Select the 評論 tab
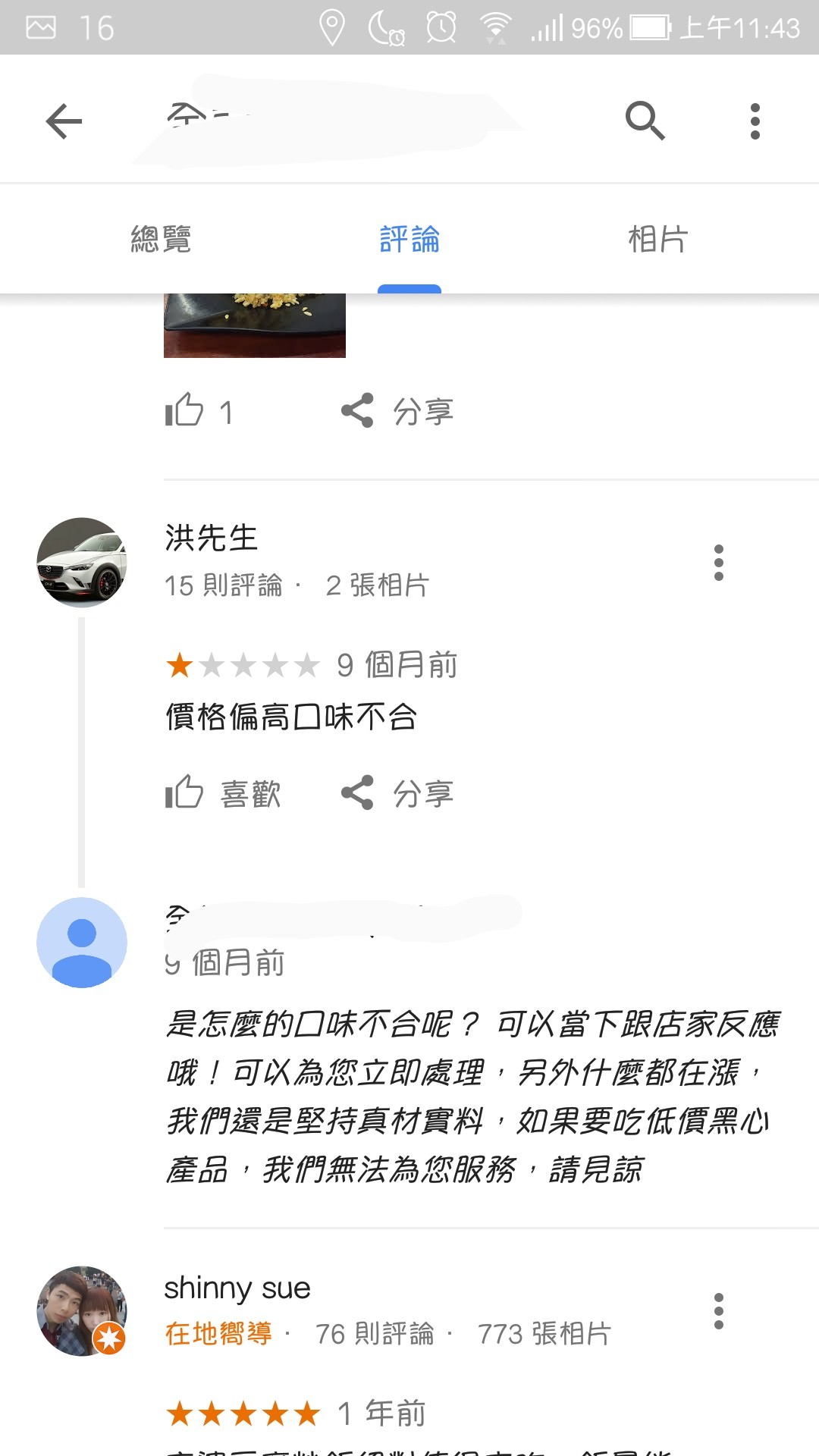Image resolution: width=819 pixels, height=1456 pixels. pos(409,239)
